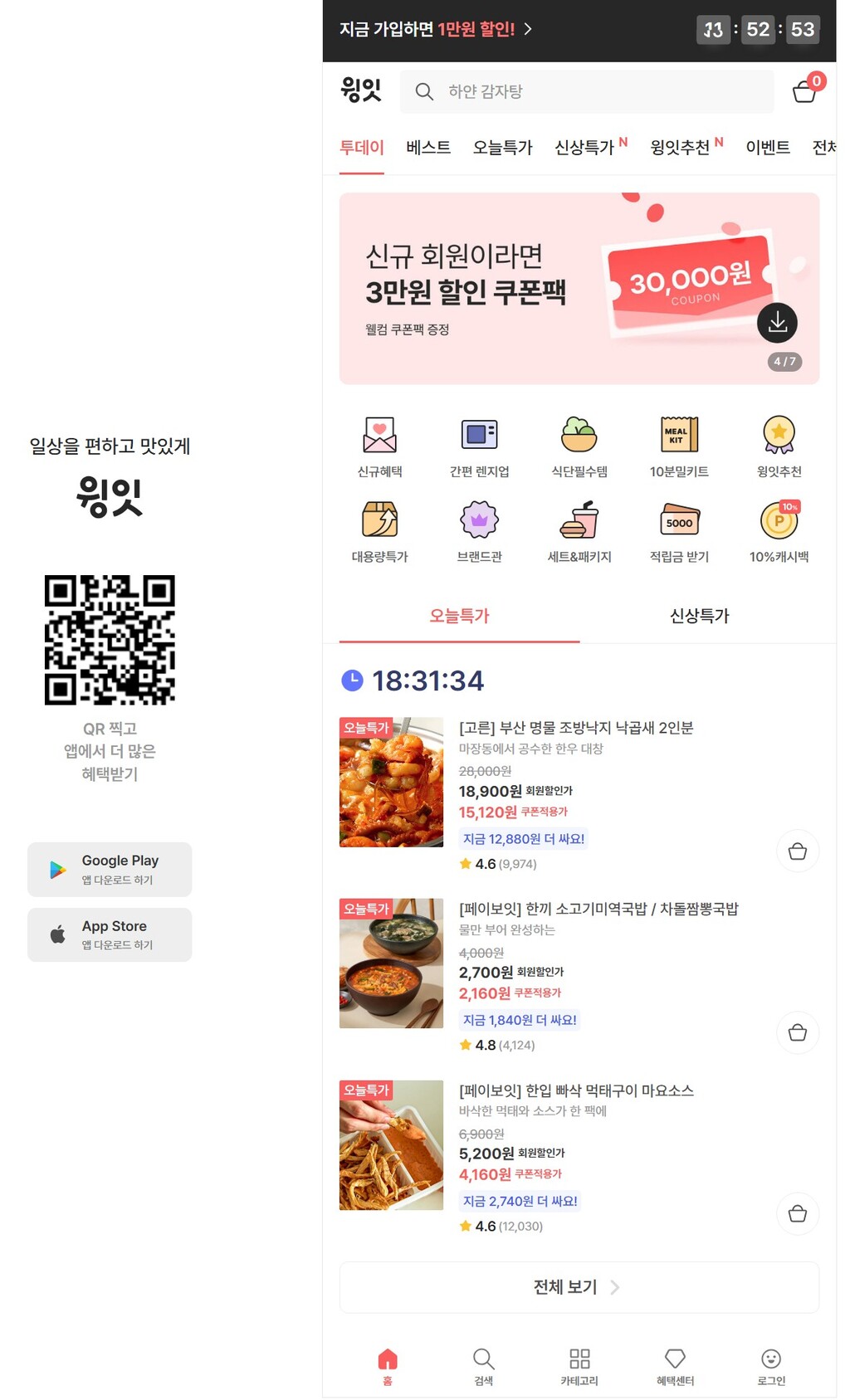Tap the search box with 하얀 감자탕
This screenshot has width=850, height=1400.
[586, 91]
